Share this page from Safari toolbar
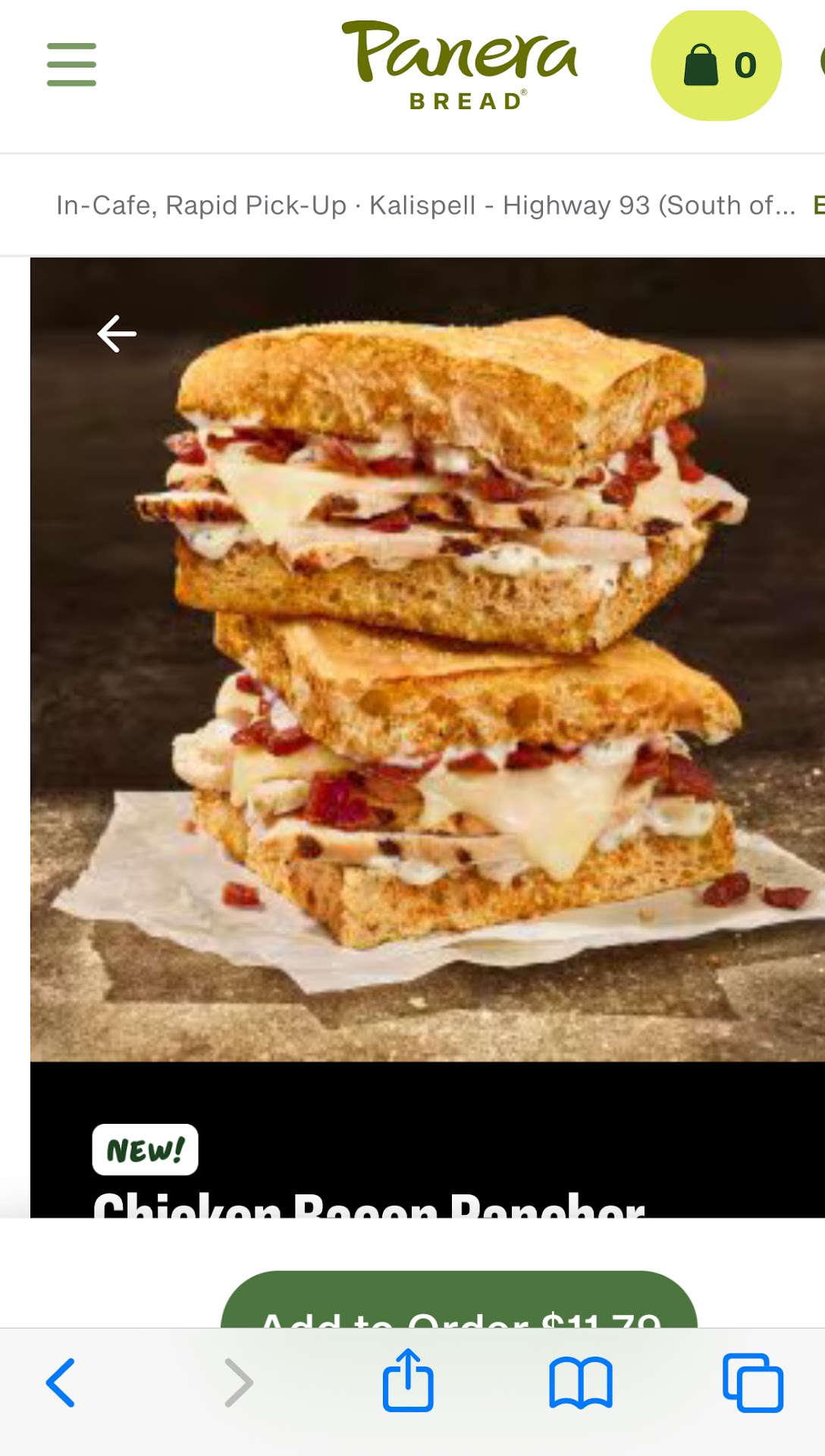 tap(408, 1381)
